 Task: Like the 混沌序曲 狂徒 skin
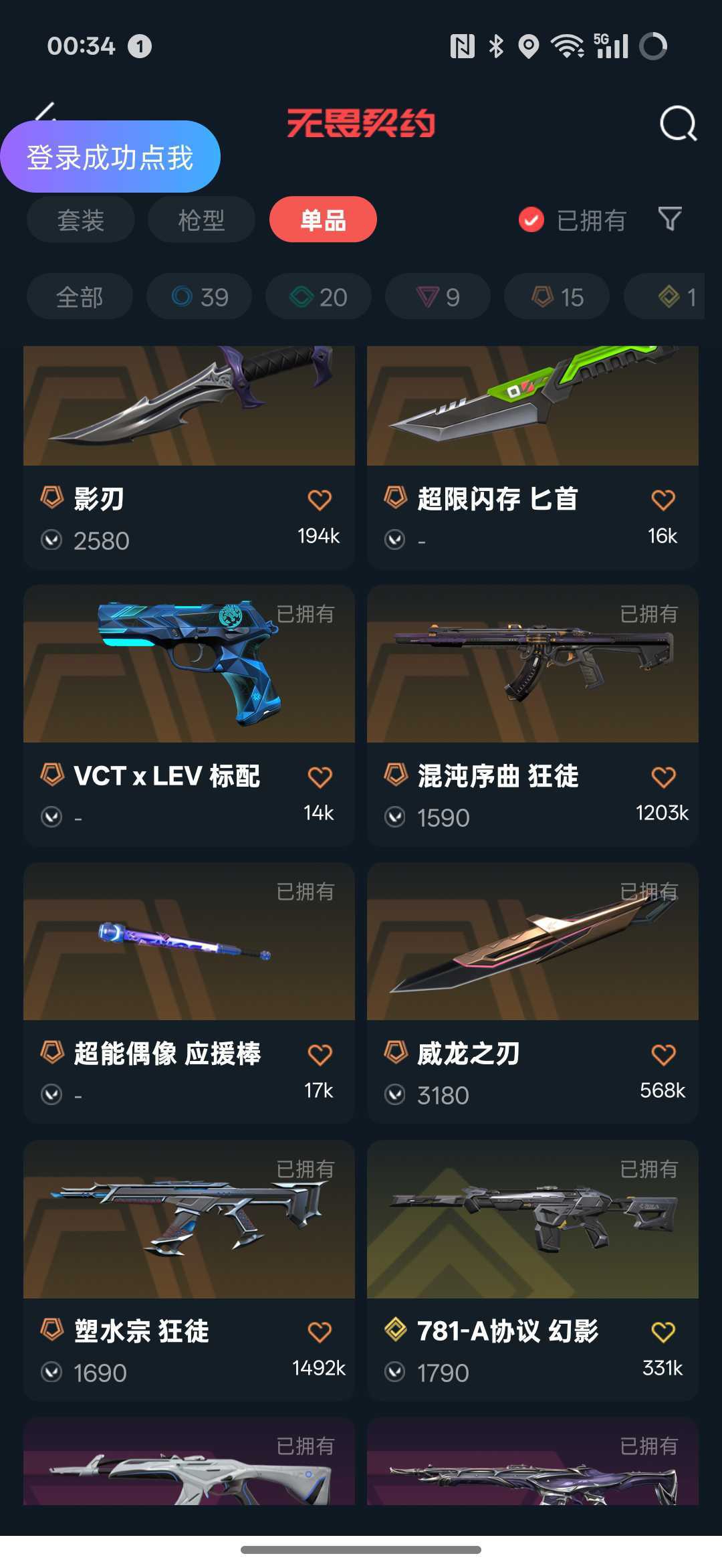pos(663,777)
